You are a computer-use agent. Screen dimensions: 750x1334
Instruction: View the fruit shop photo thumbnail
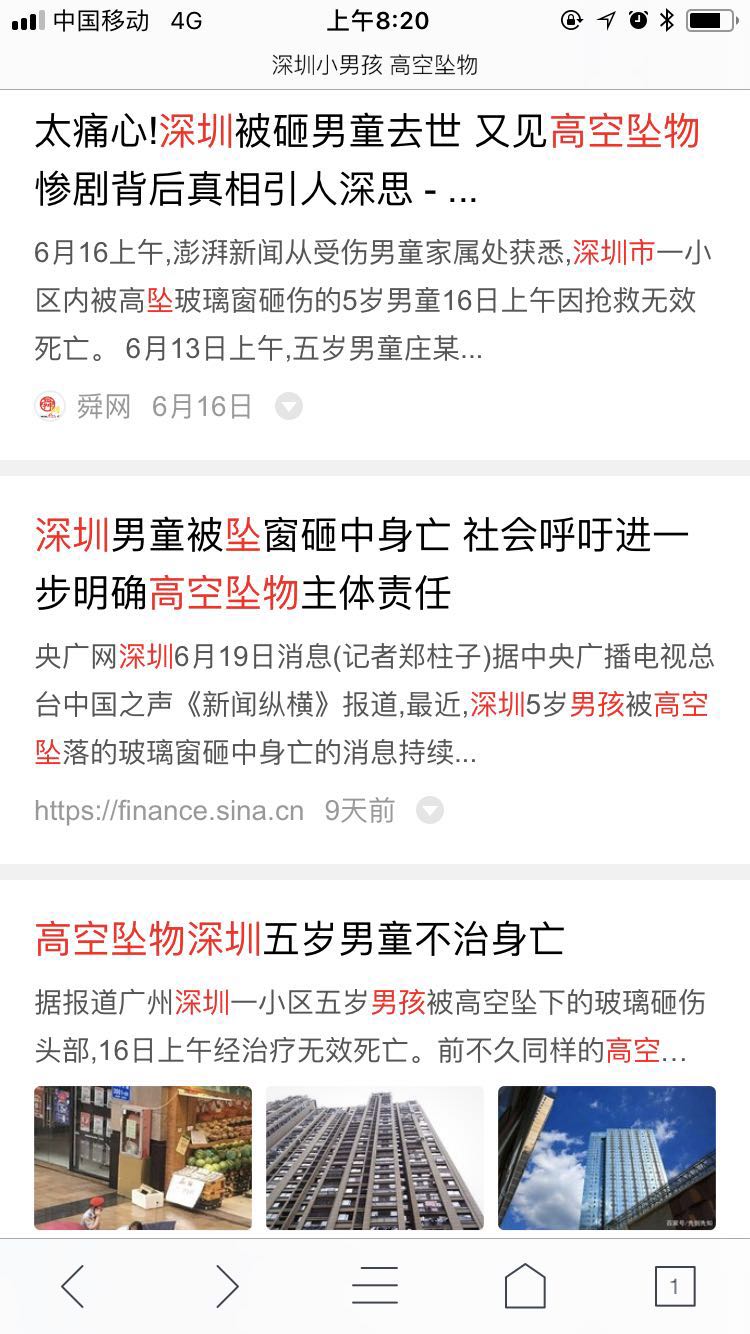coord(143,1157)
